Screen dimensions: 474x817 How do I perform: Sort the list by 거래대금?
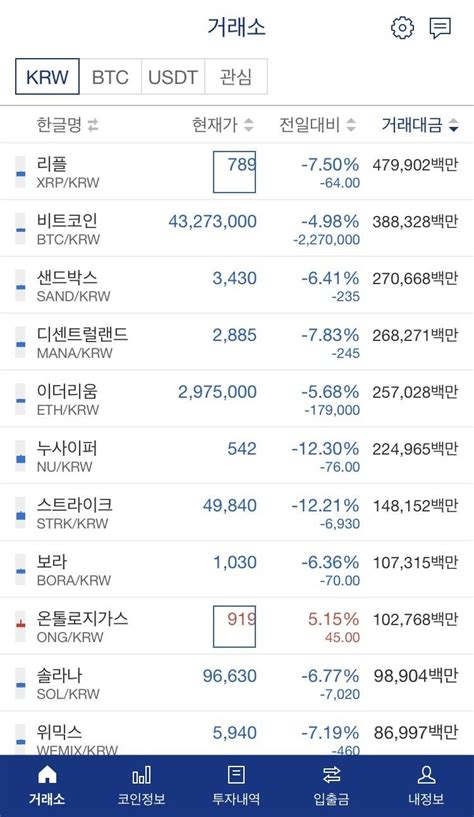coord(420,125)
